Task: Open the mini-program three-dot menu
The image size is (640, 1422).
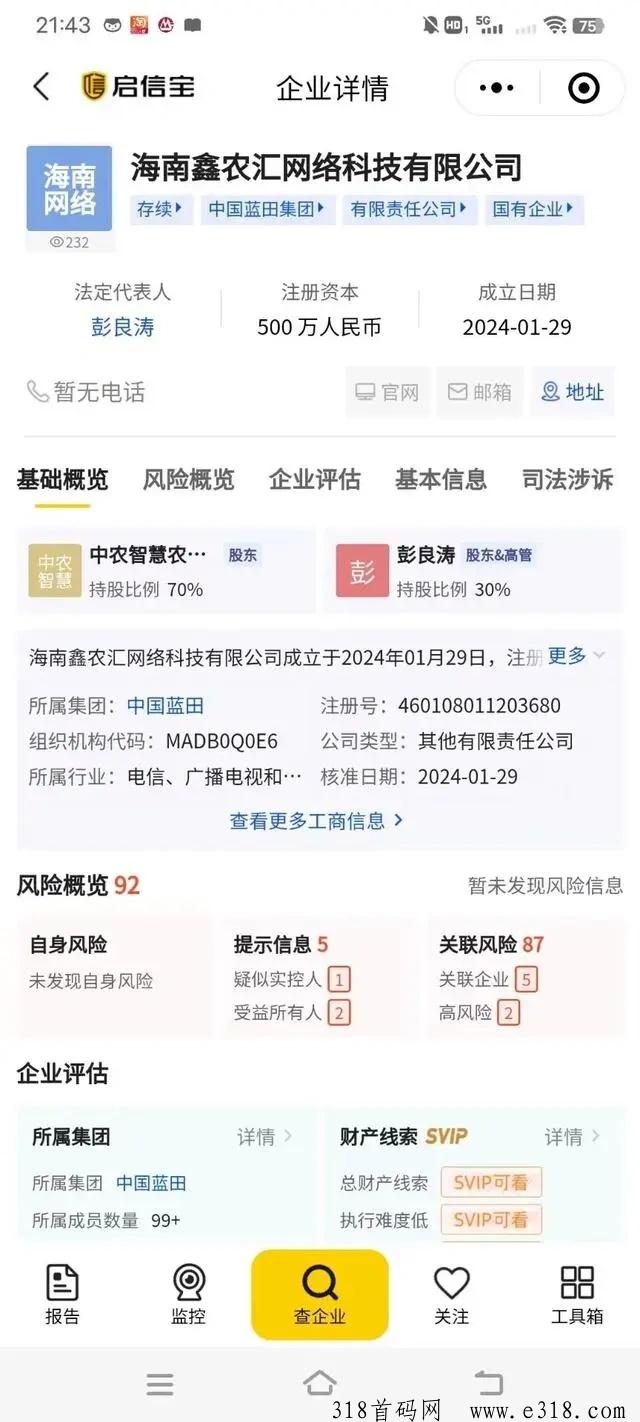Action: (x=496, y=88)
